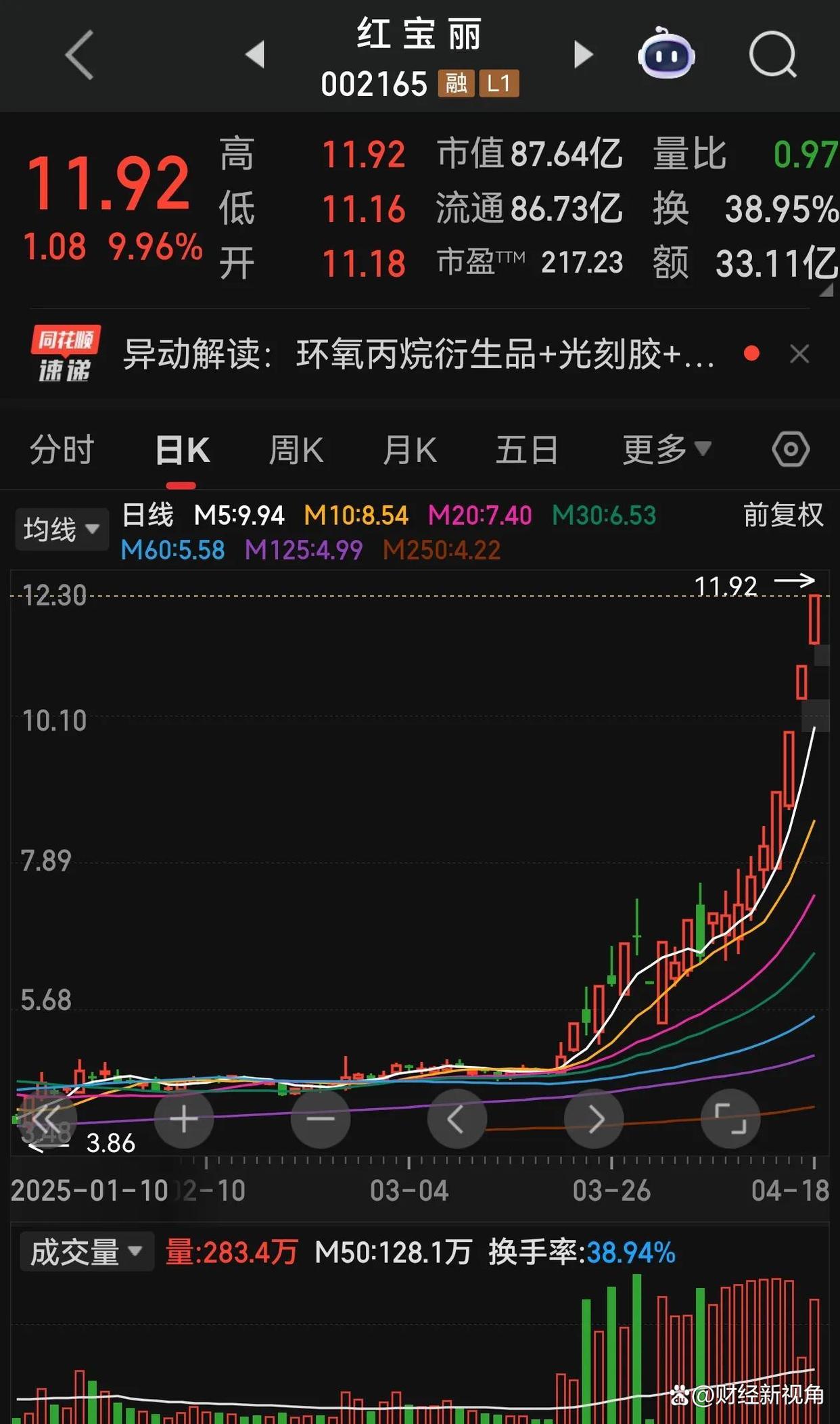The width and height of the screenshot is (840, 1424).
Task: Open the search magnifier
Action: click(x=773, y=55)
